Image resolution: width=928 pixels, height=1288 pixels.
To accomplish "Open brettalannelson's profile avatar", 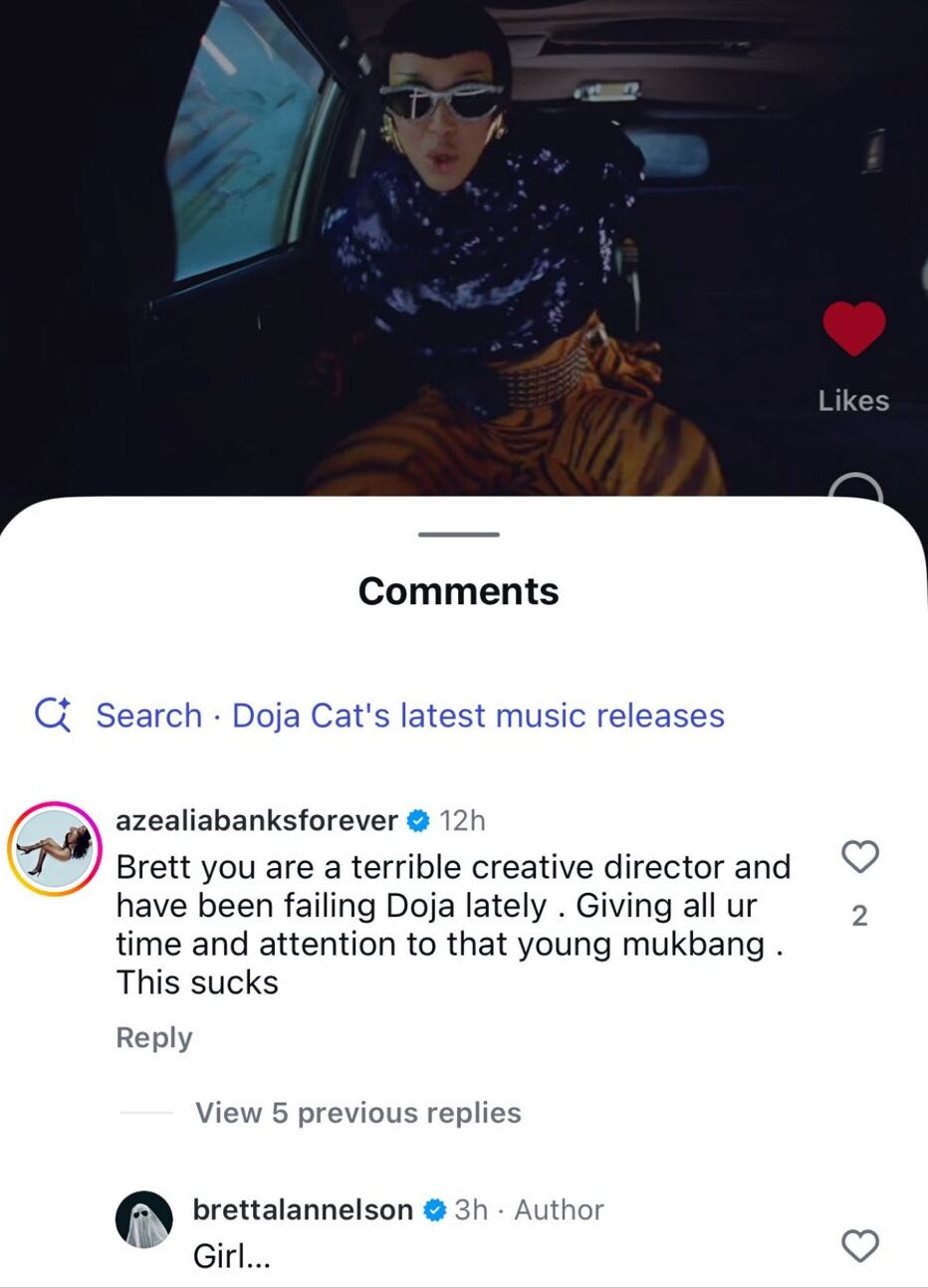I will [x=144, y=1219].
